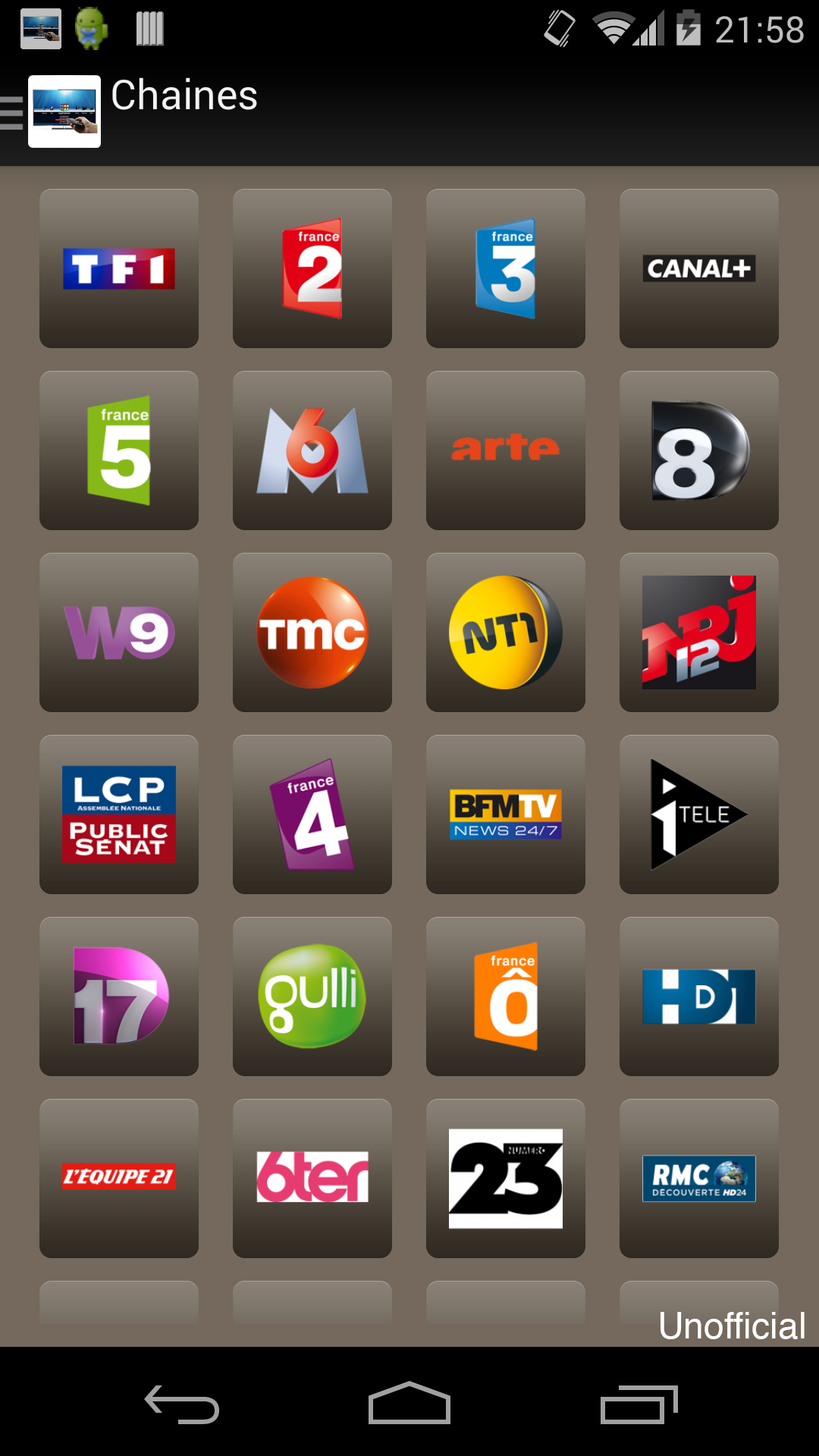The height and width of the screenshot is (1456, 819).
Task: Select the D8 channel
Action: (699, 450)
